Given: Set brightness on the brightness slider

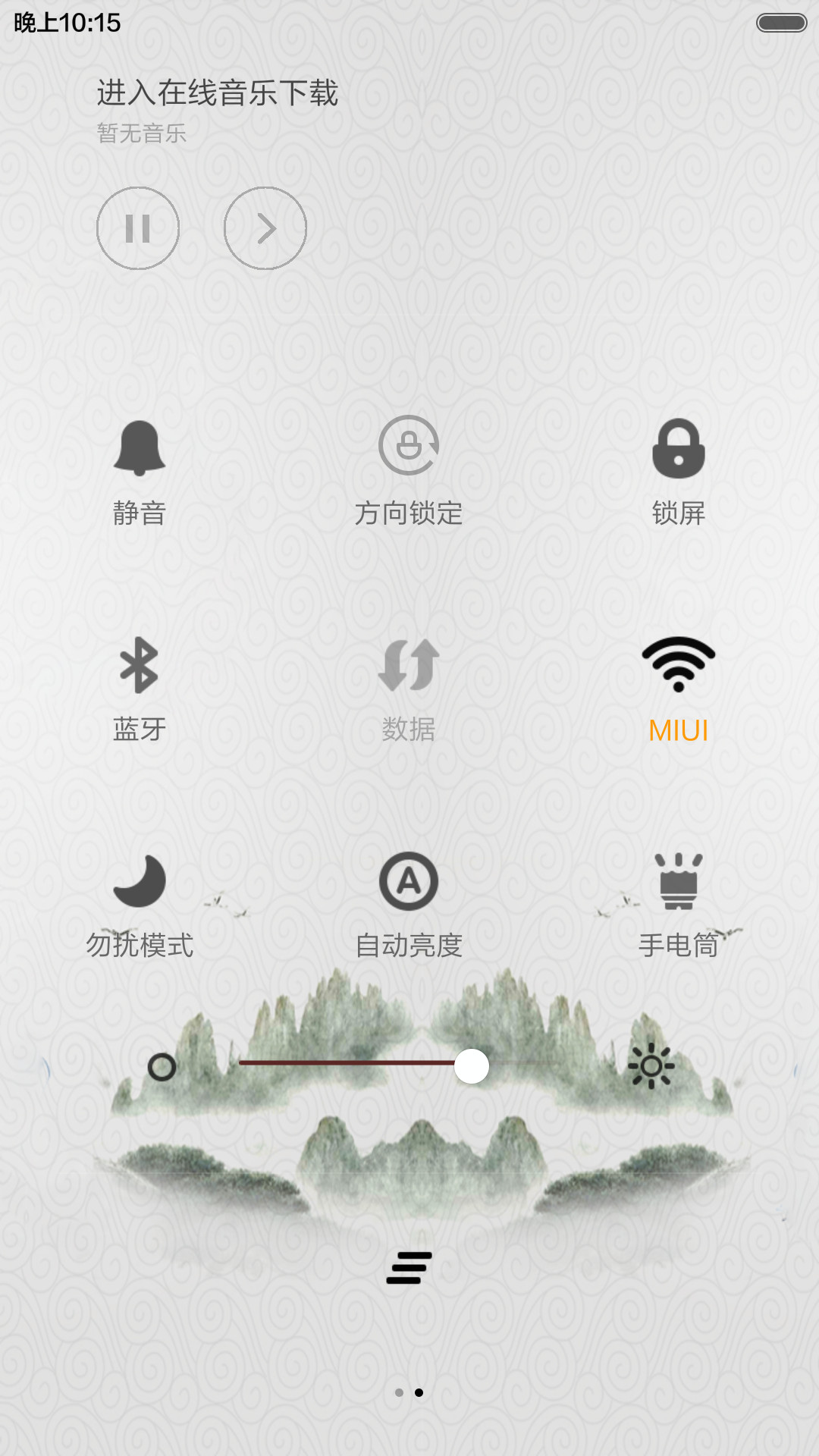Looking at the screenshot, I should [402, 1065].
